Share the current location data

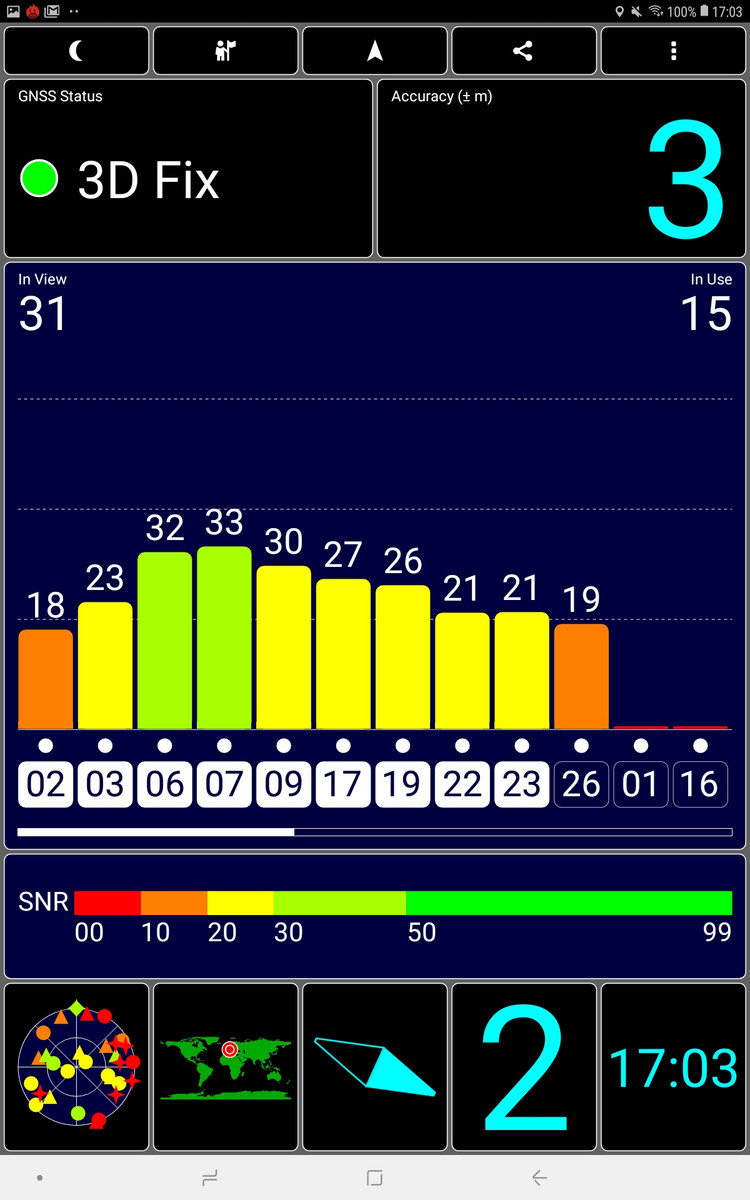[x=523, y=51]
